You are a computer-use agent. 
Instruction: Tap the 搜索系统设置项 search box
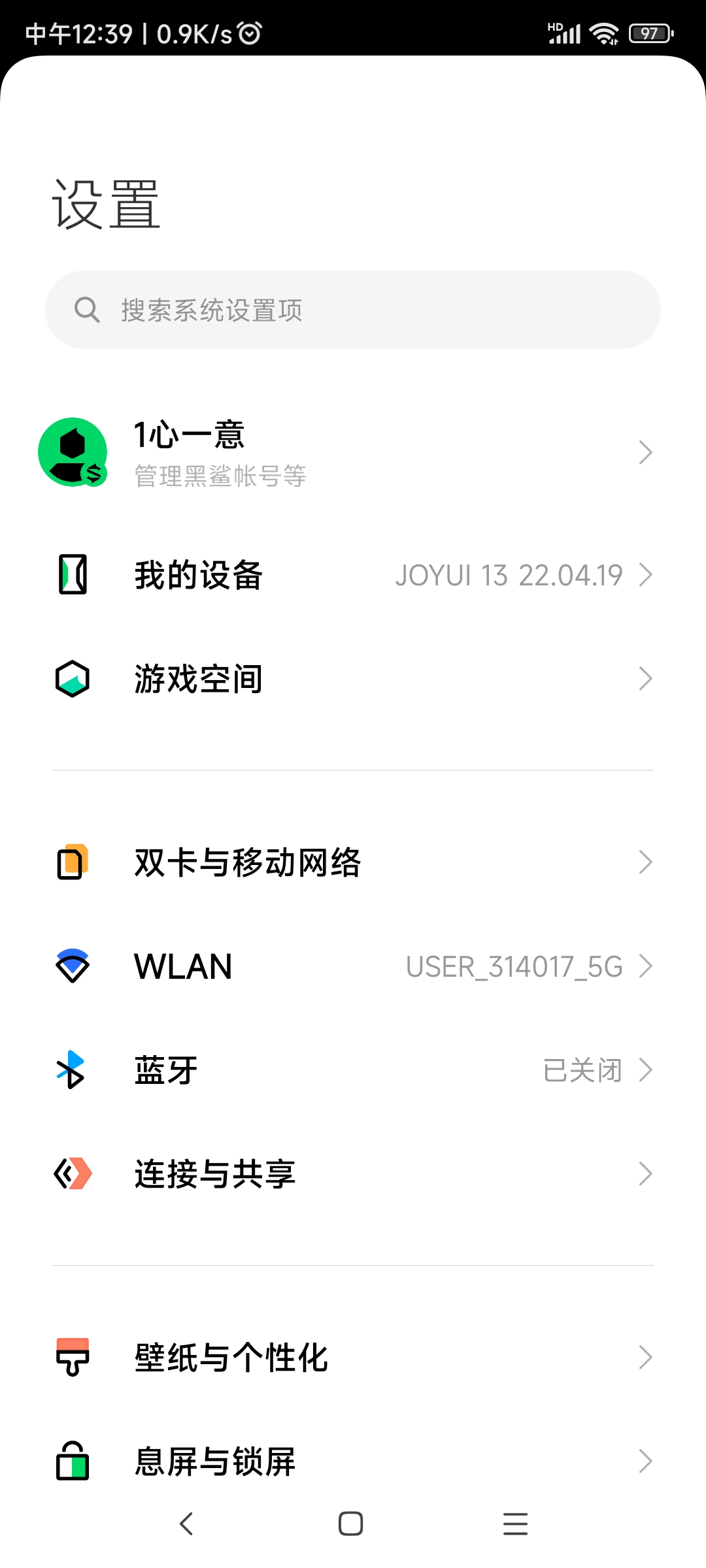[x=353, y=310]
